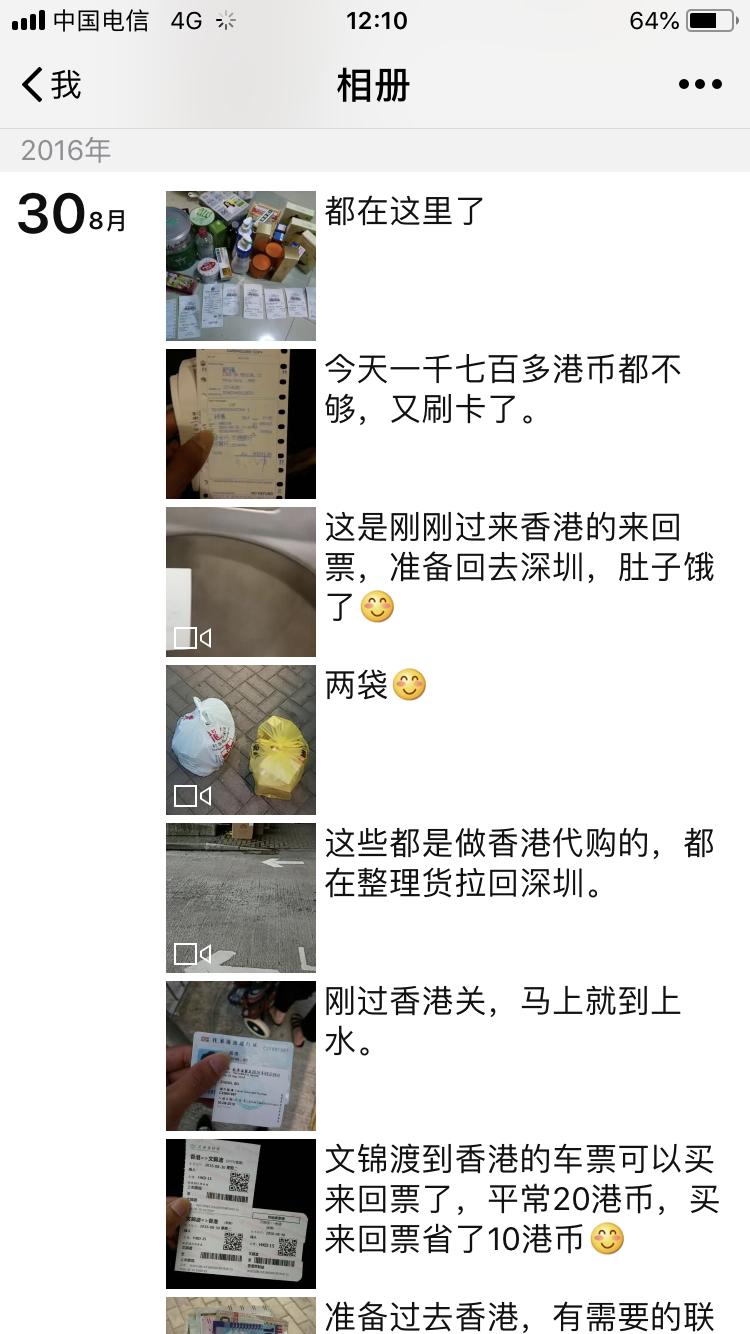
Task: Open the 文锦渡 bus ticket photo
Action: point(240,1213)
